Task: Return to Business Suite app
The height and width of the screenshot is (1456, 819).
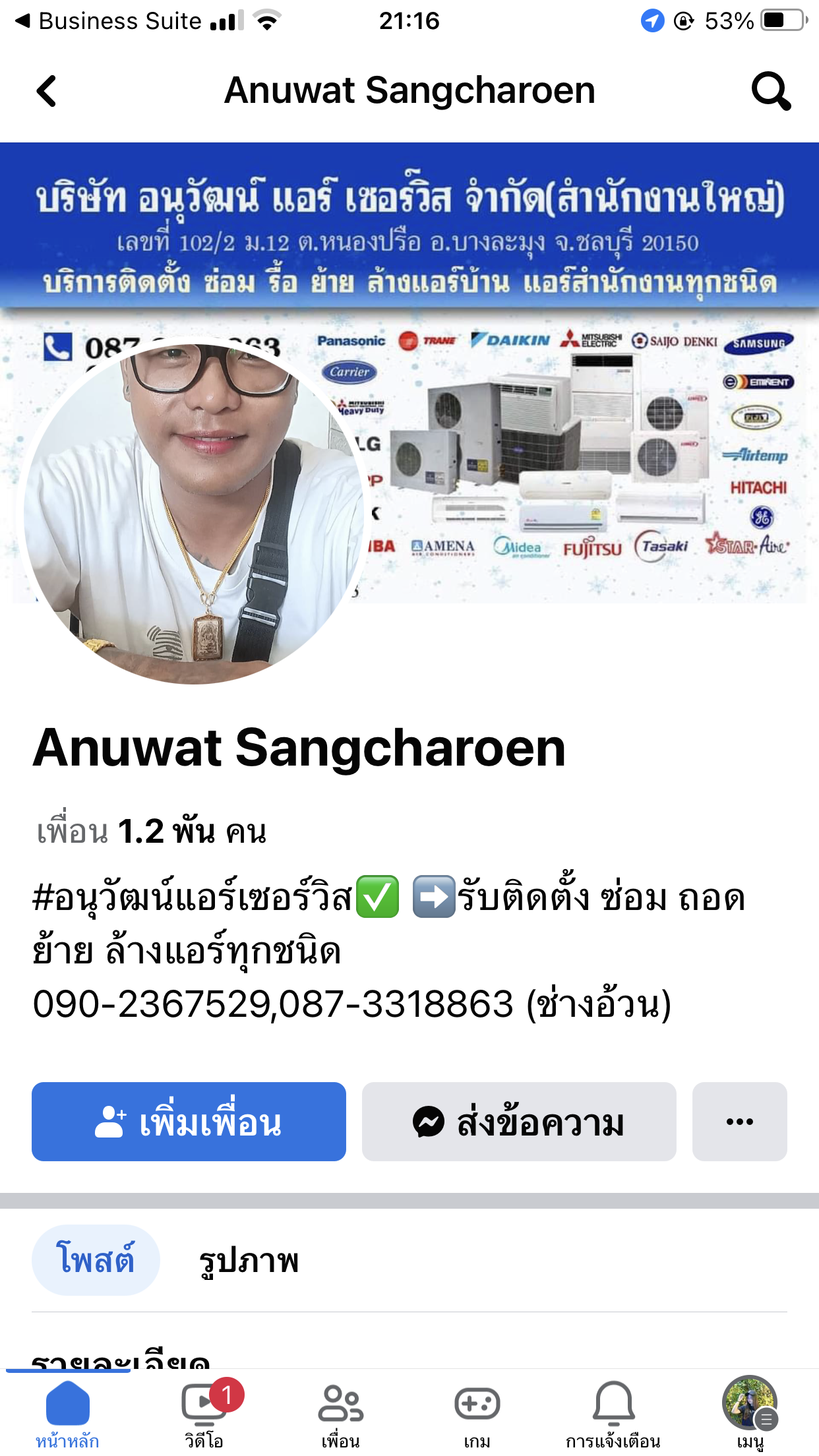Action: pyautogui.click(x=109, y=21)
